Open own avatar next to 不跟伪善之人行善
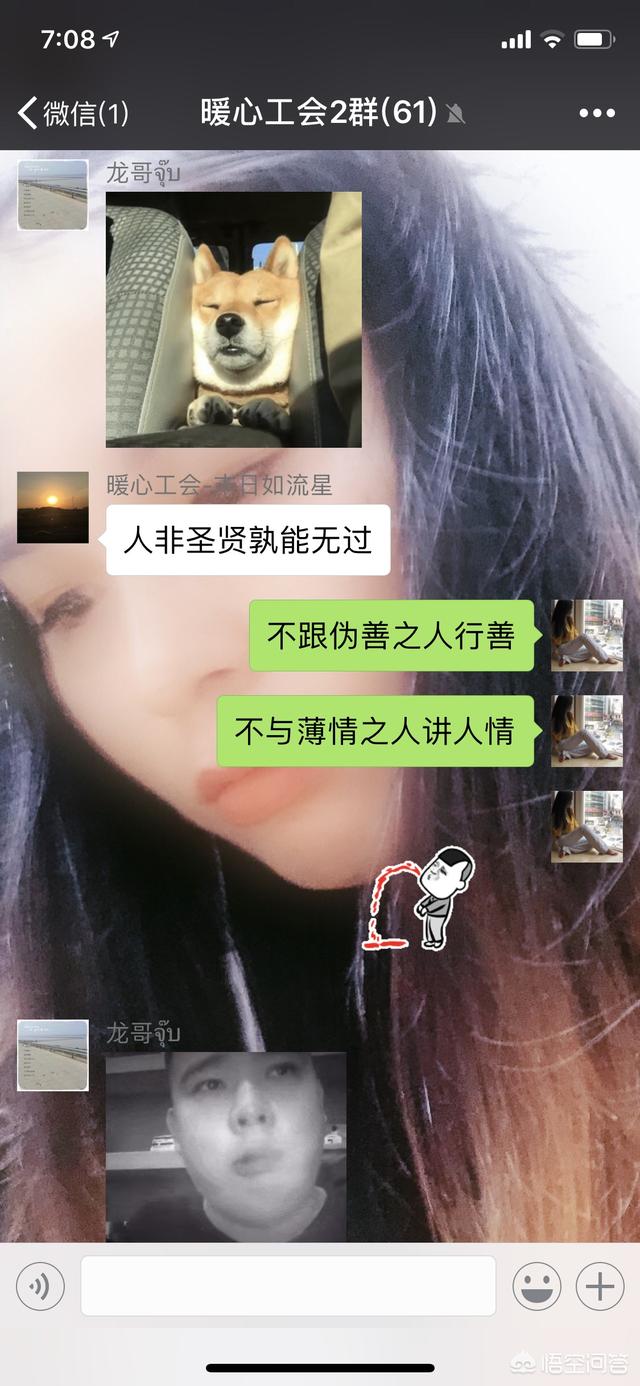 tap(587, 635)
